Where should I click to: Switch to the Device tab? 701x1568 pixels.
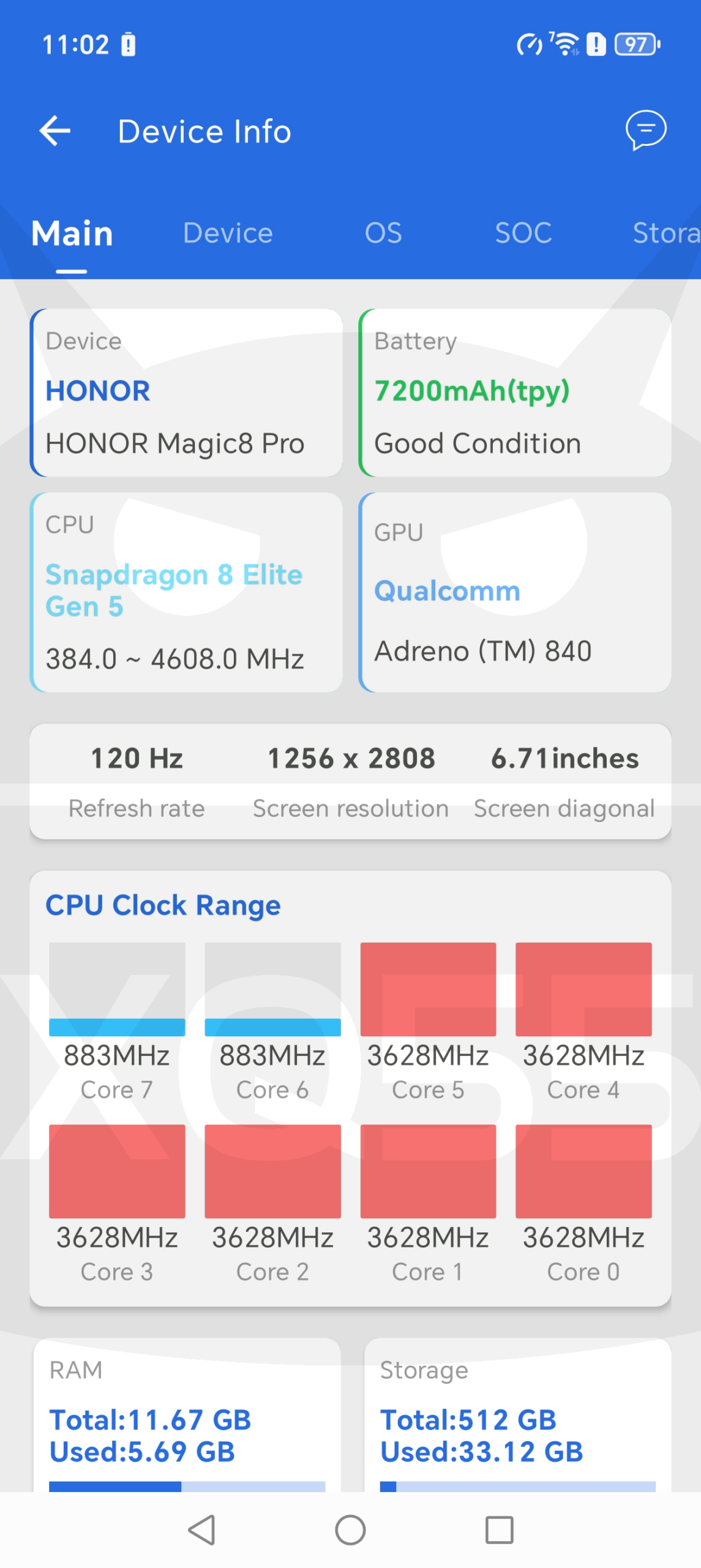coord(228,233)
